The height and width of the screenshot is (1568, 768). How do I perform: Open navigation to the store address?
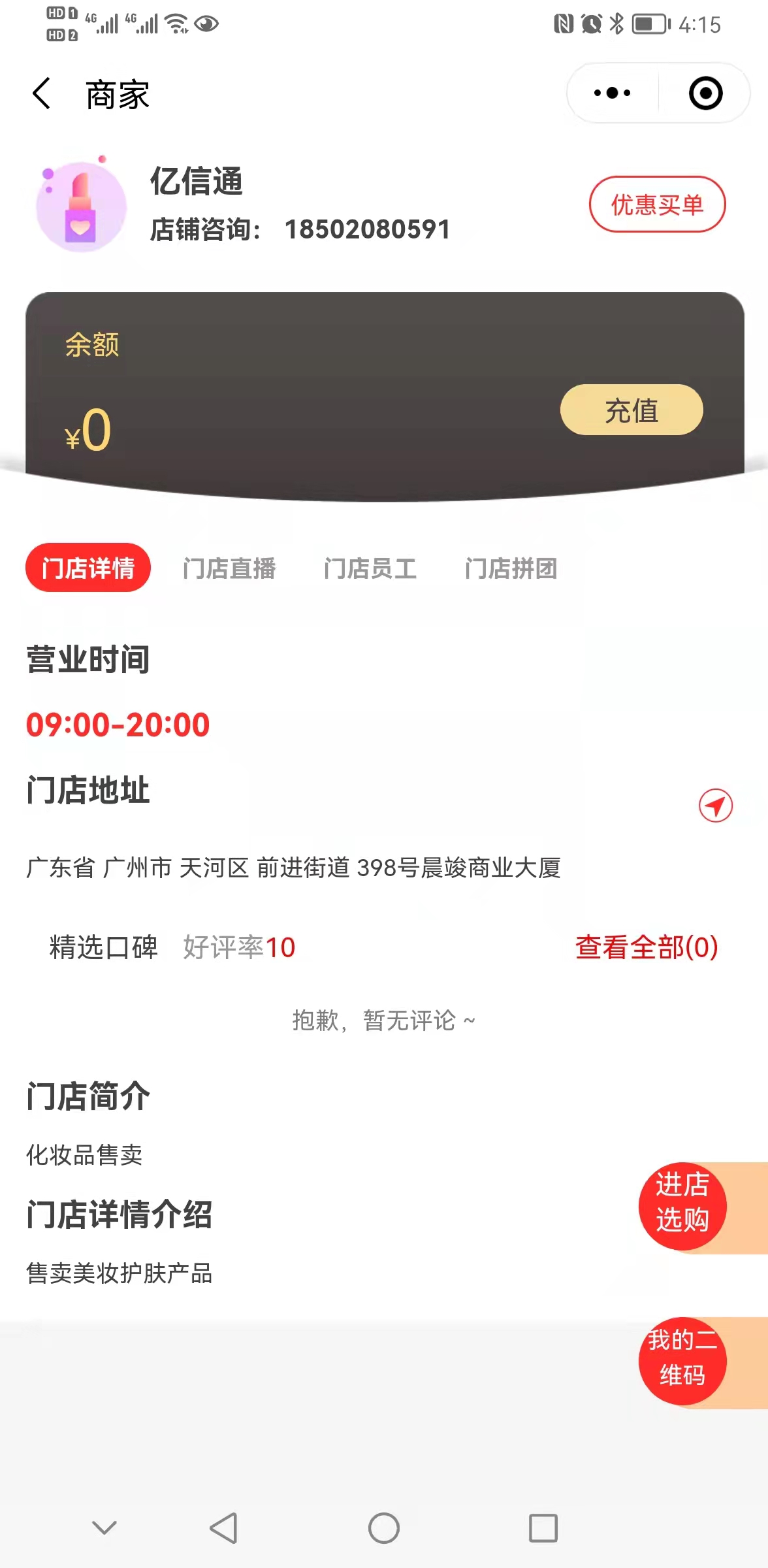pos(715,806)
